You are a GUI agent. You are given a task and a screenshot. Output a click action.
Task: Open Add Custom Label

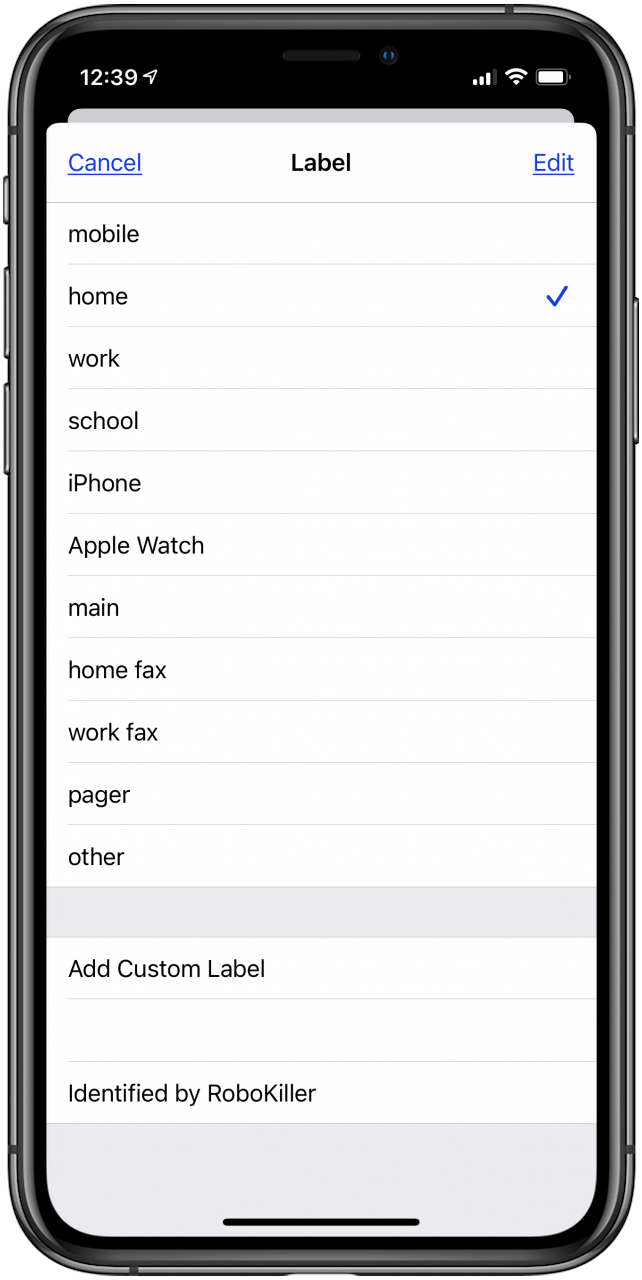321,968
